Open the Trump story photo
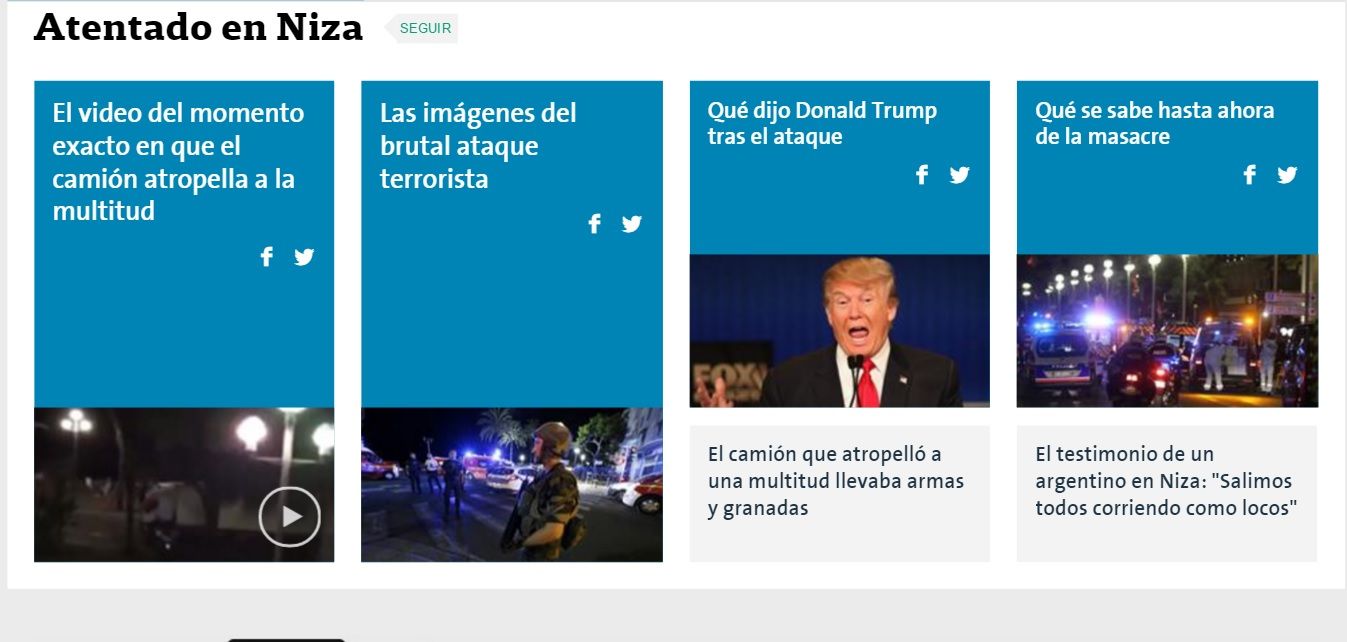 tap(839, 331)
